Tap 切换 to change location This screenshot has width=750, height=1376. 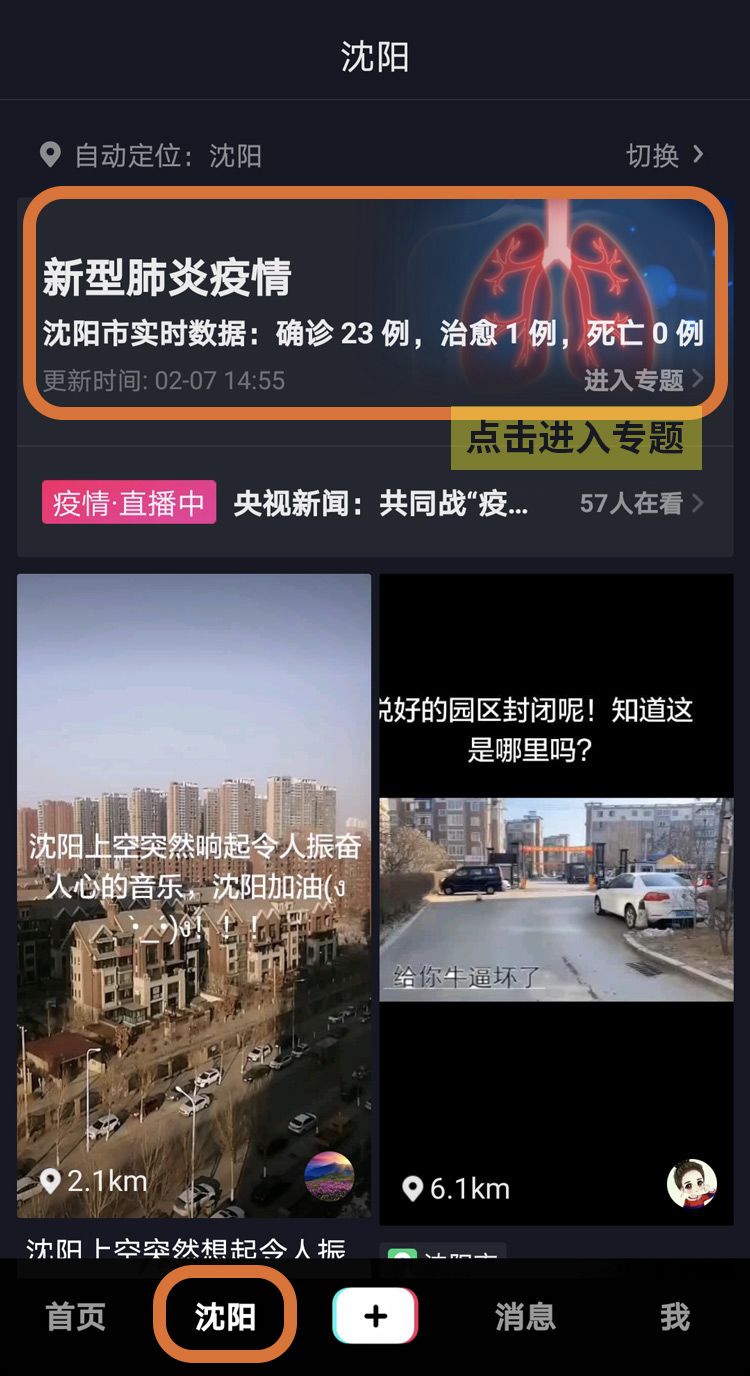(x=664, y=155)
